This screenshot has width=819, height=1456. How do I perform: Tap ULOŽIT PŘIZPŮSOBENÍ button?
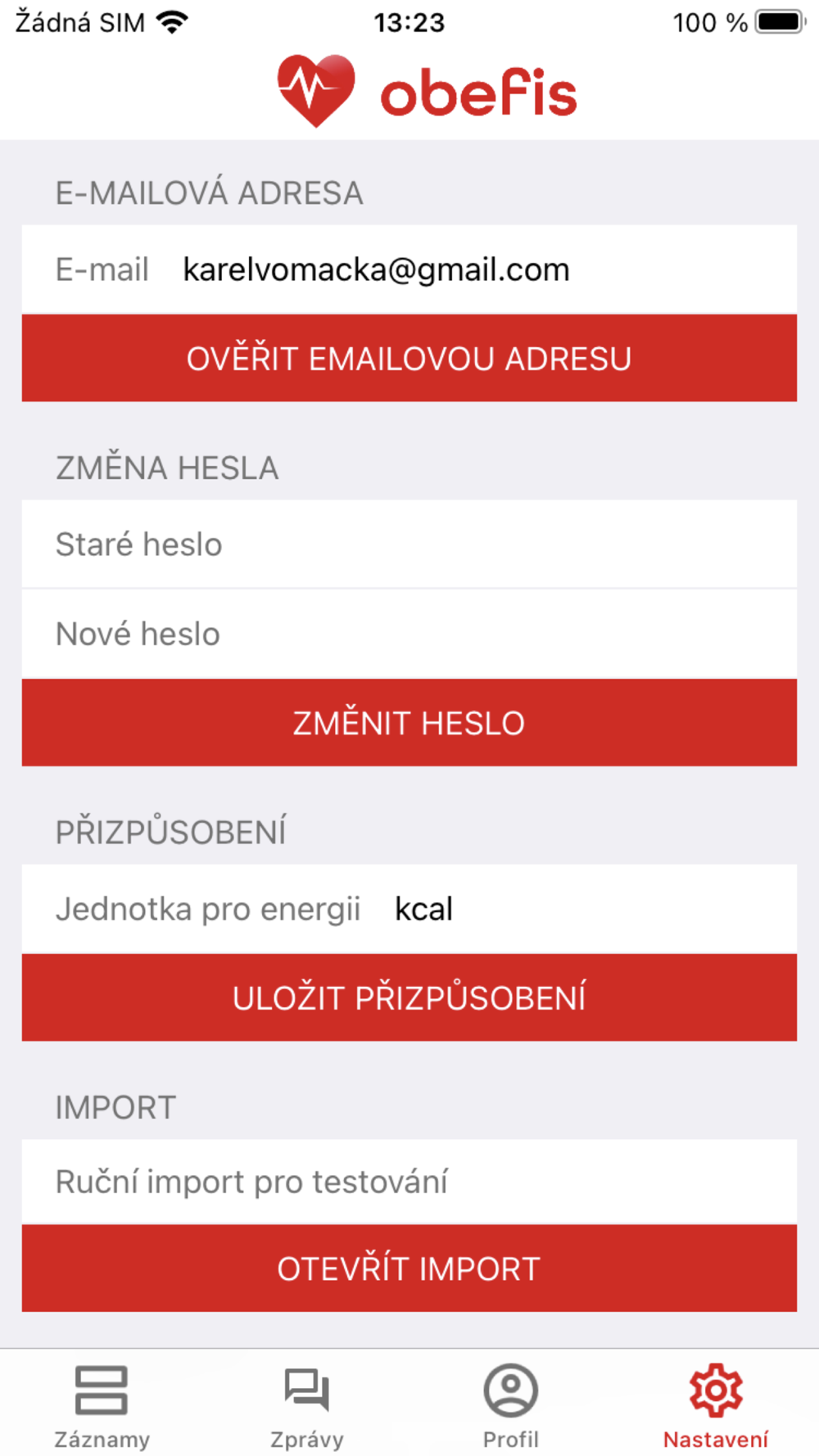pyautogui.click(x=409, y=997)
